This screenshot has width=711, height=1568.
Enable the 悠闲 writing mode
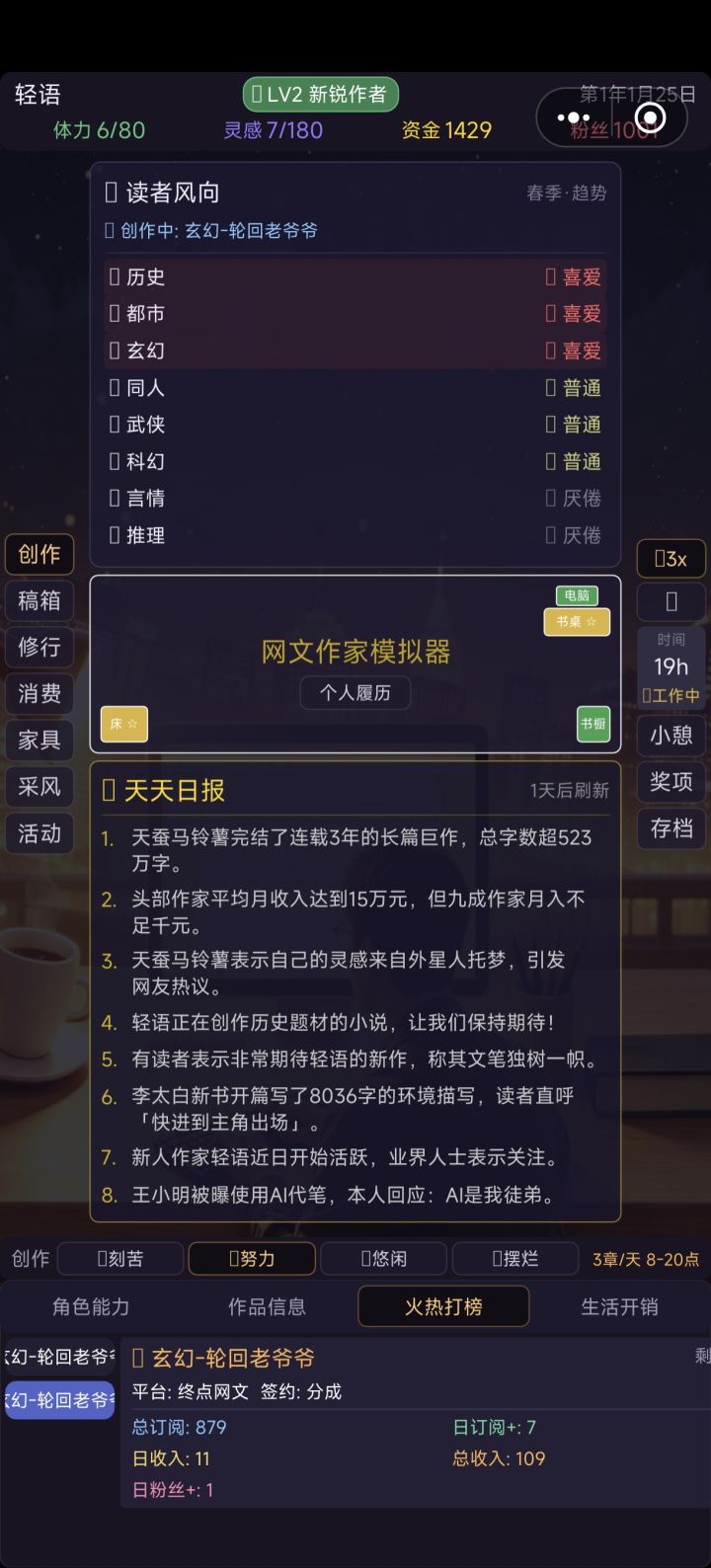click(x=383, y=1258)
